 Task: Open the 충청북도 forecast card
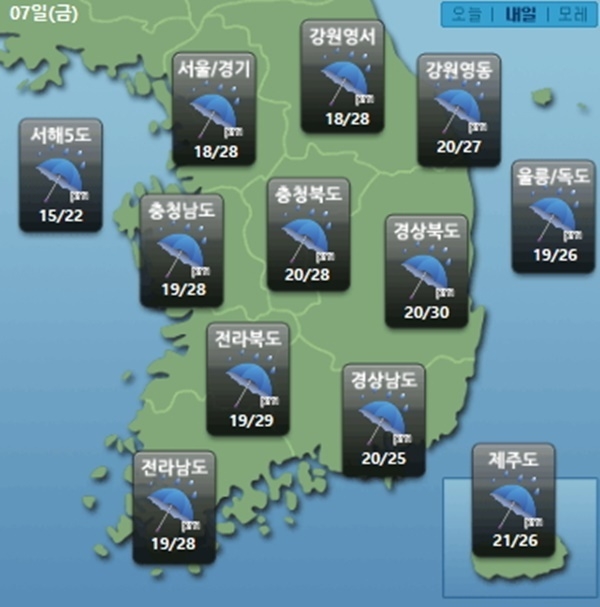(x=307, y=235)
